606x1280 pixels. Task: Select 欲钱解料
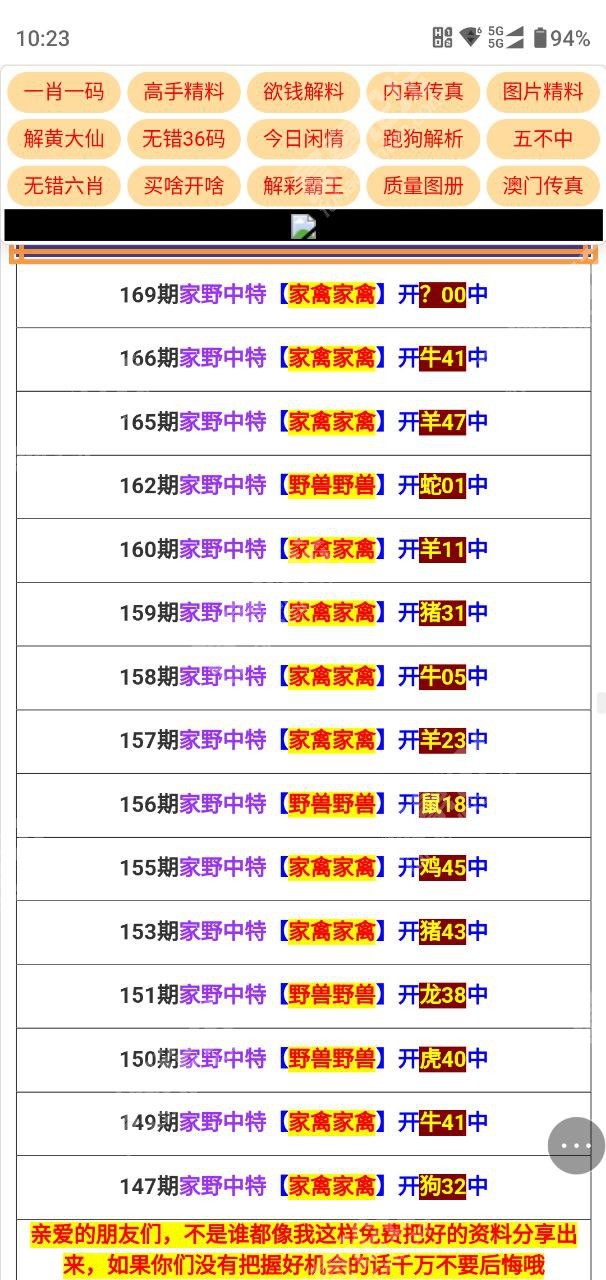(x=304, y=92)
